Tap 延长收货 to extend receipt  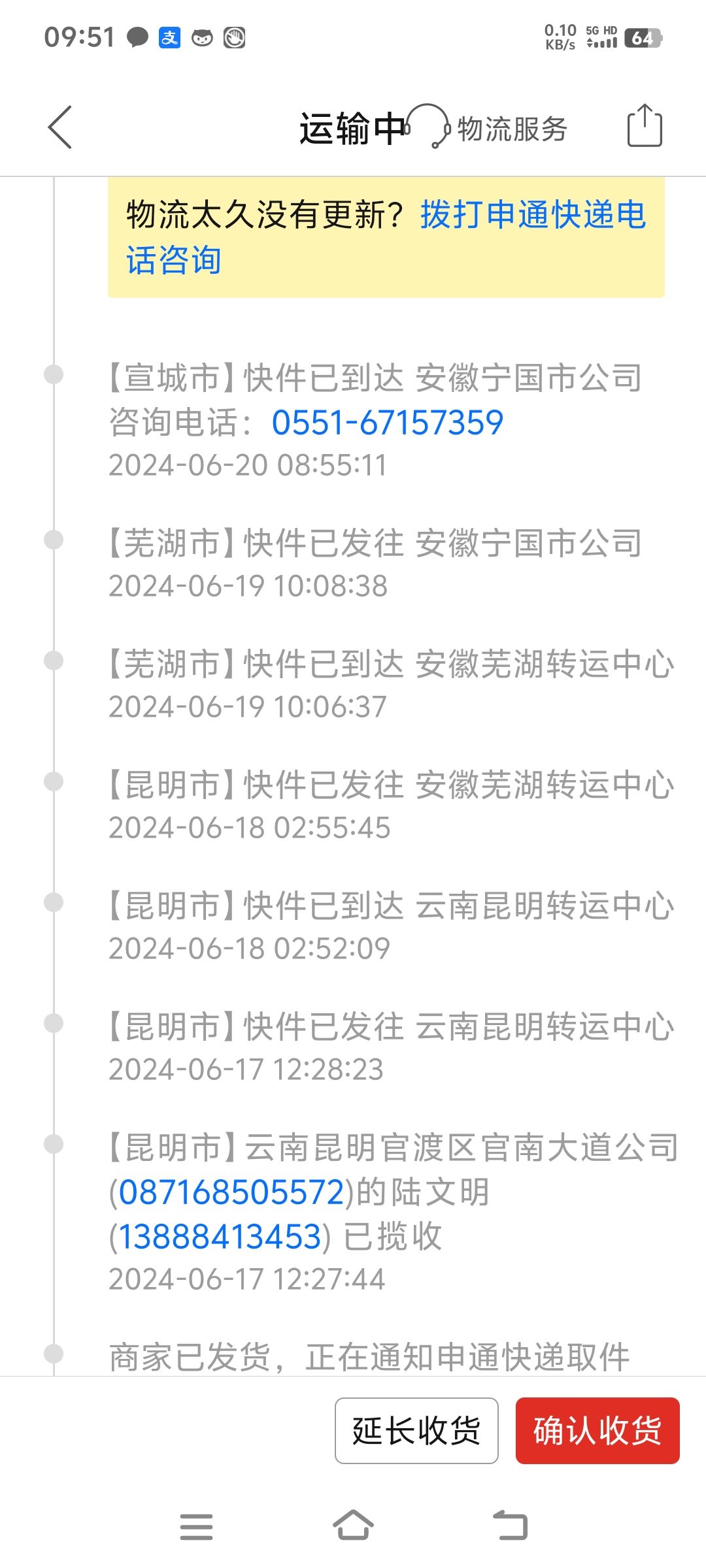416,1430
